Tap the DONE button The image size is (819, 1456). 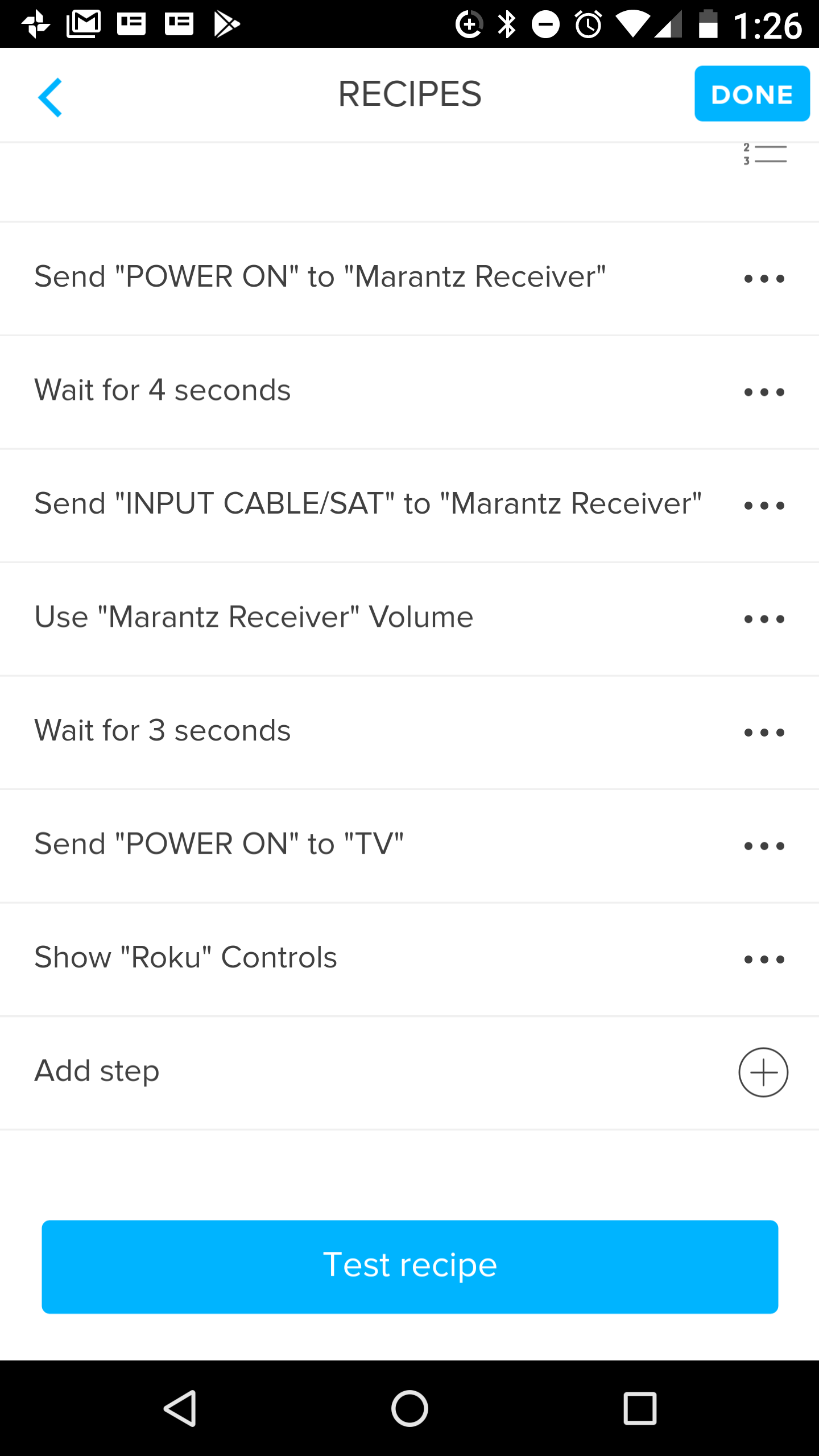[752, 94]
